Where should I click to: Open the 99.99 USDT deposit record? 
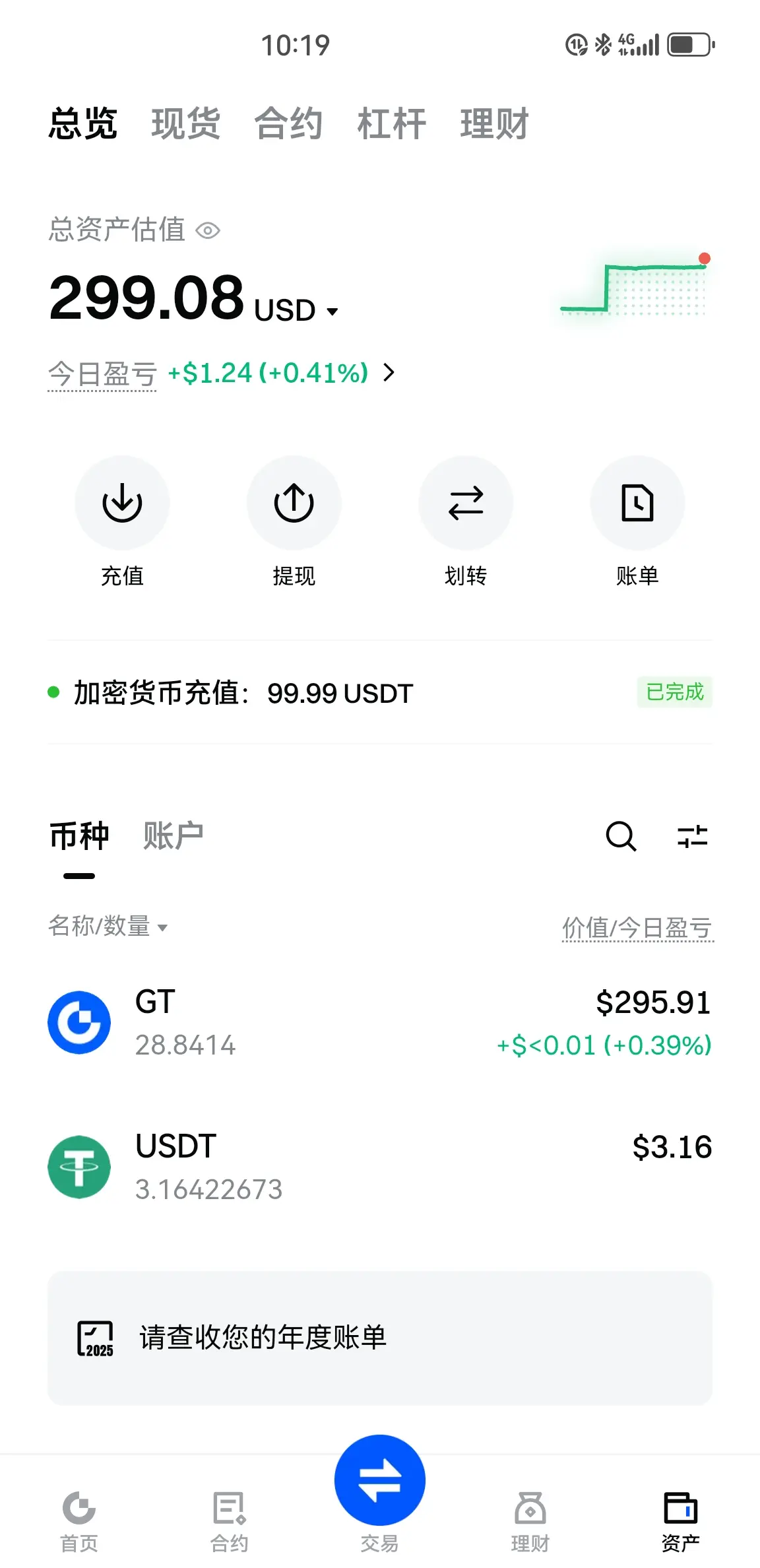[x=379, y=692]
